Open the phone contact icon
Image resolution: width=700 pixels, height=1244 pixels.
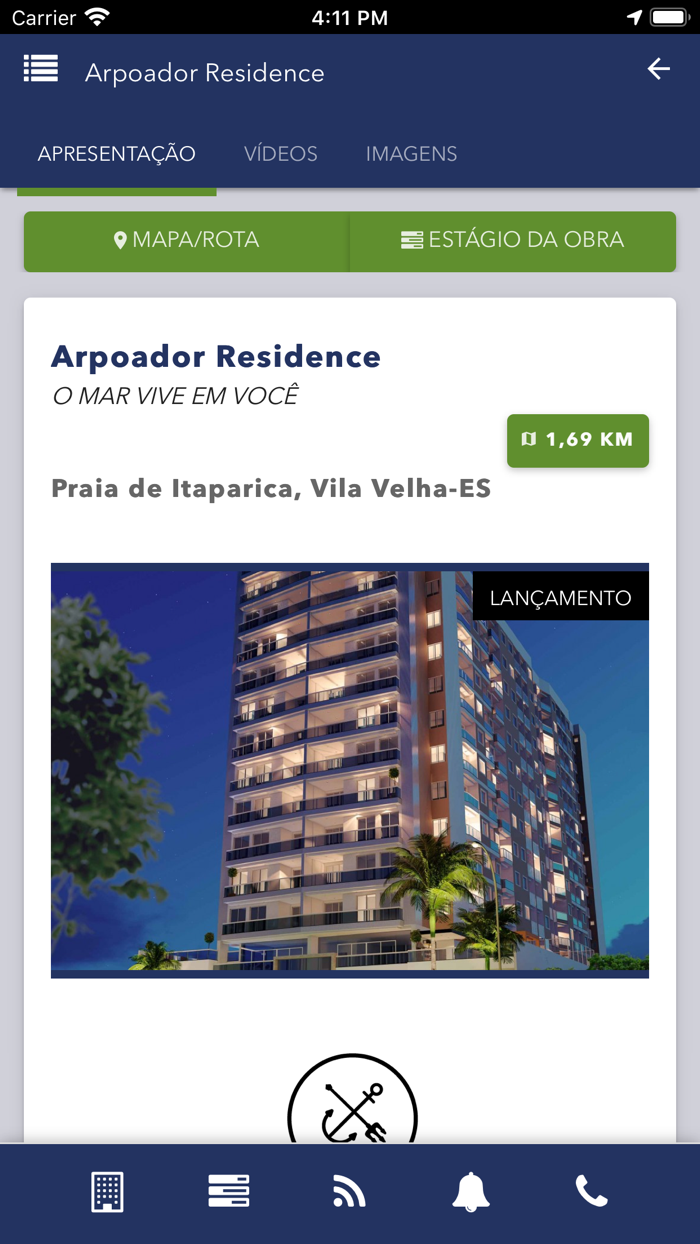point(591,1192)
